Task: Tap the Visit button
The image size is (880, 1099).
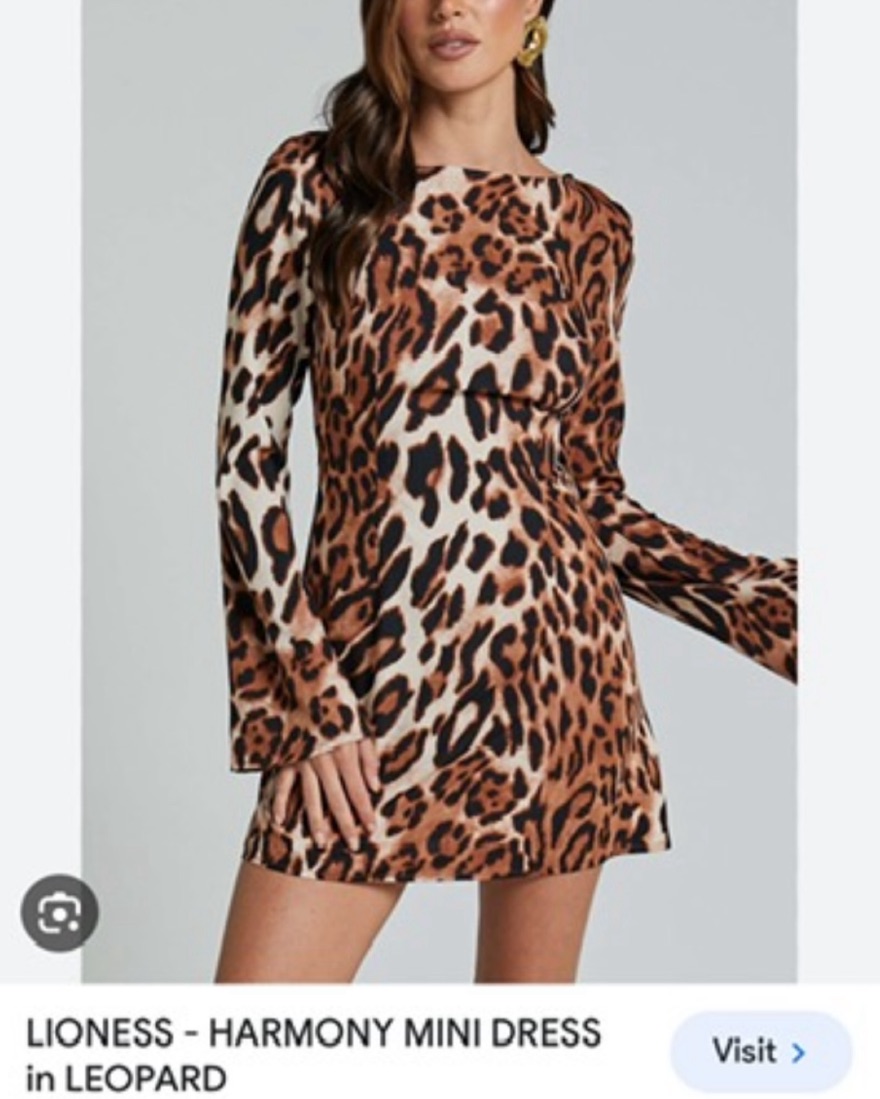Action: (760, 1051)
